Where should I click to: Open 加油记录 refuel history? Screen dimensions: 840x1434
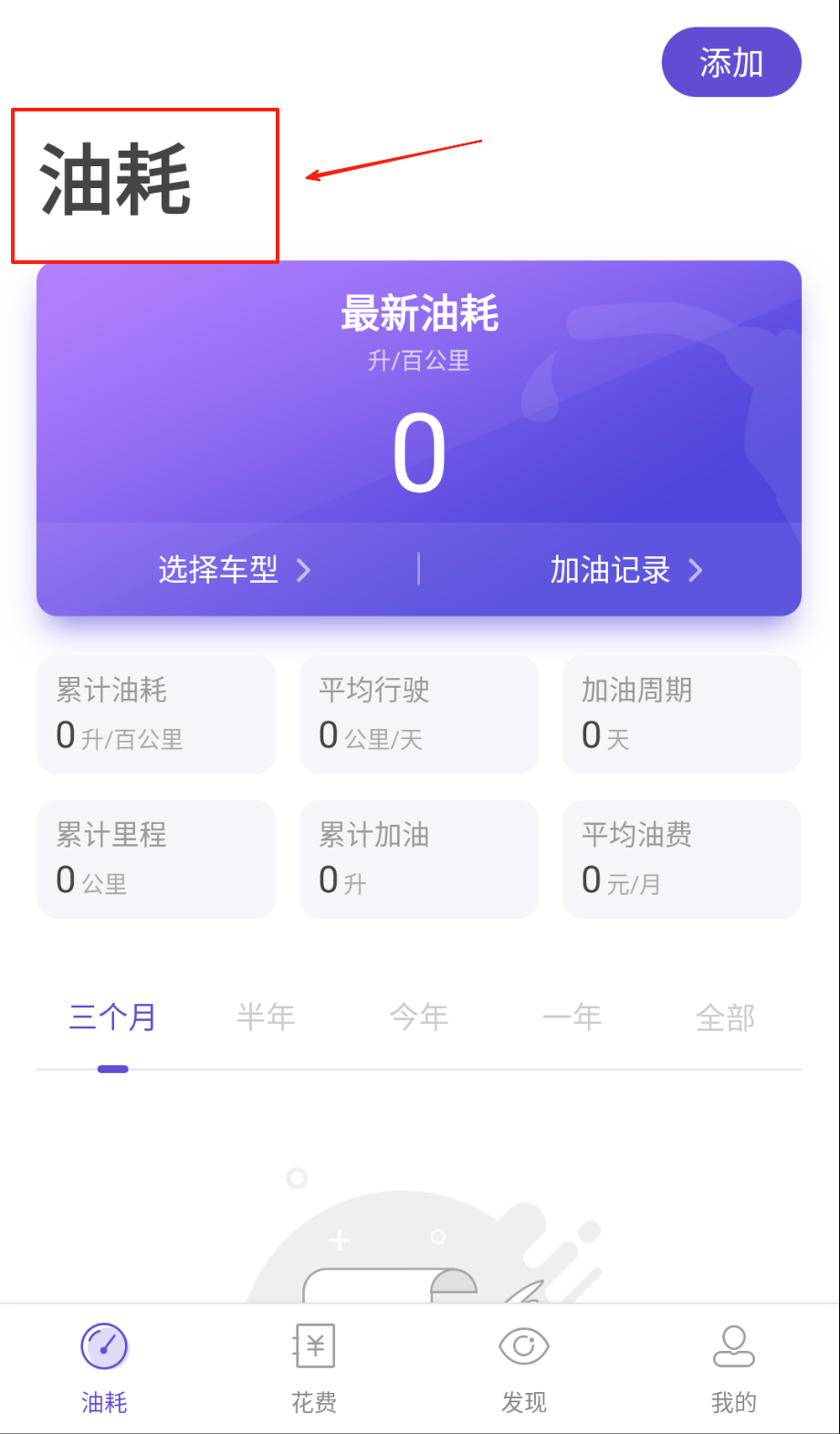[626, 570]
